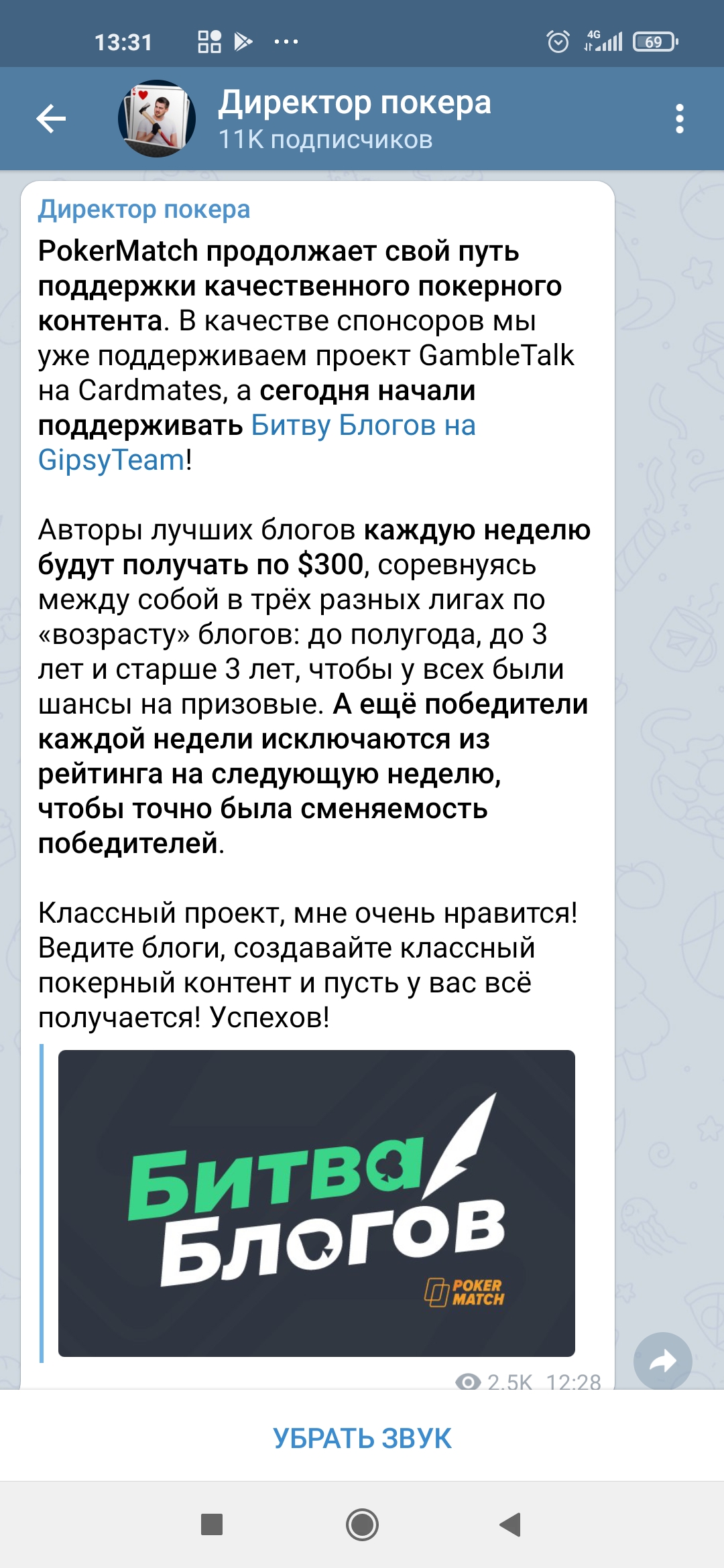Image resolution: width=724 pixels, height=1568 pixels.
Task: Open the Битва Блогов link preview image
Action: pyautogui.click(x=316, y=1203)
